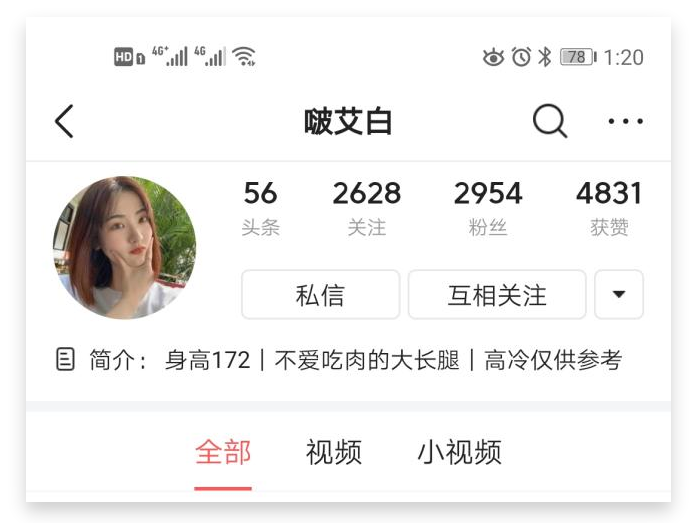This screenshot has height=523, width=696.
Task: Select the 全部 tab
Action: coord(223,452)
